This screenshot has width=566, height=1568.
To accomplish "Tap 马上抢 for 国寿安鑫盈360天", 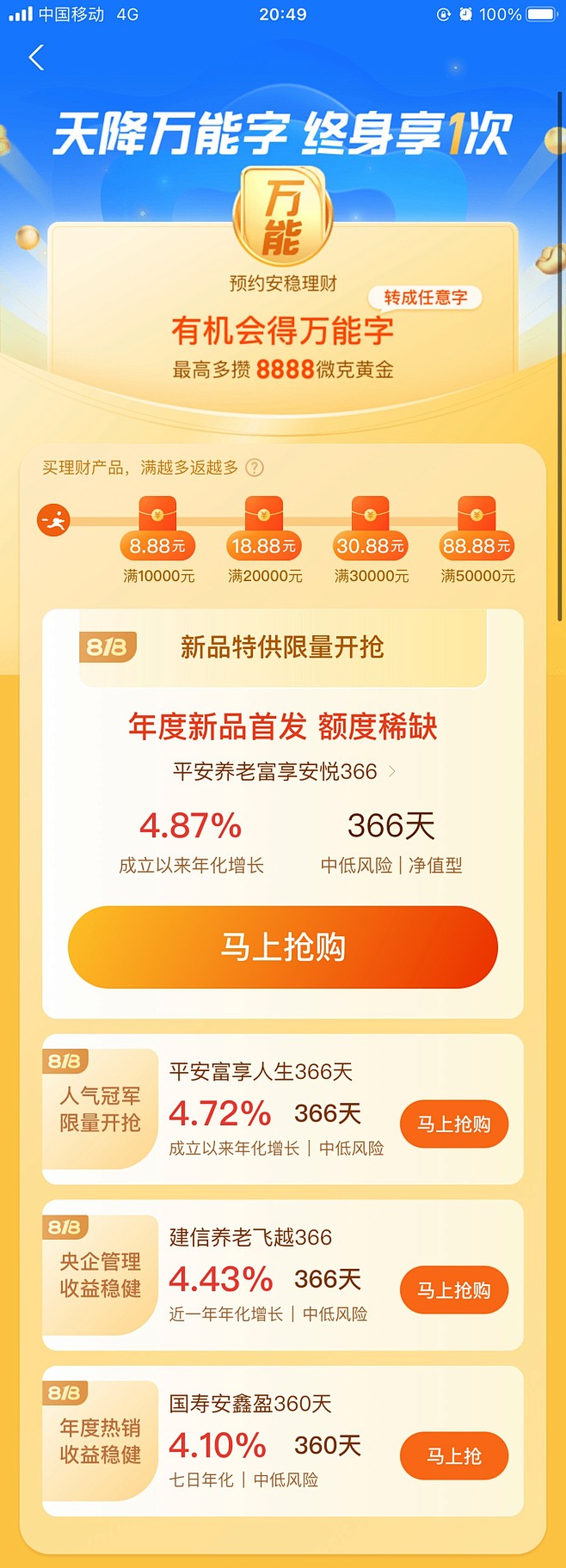I will pyautogui.click(x=453, y=1455).
